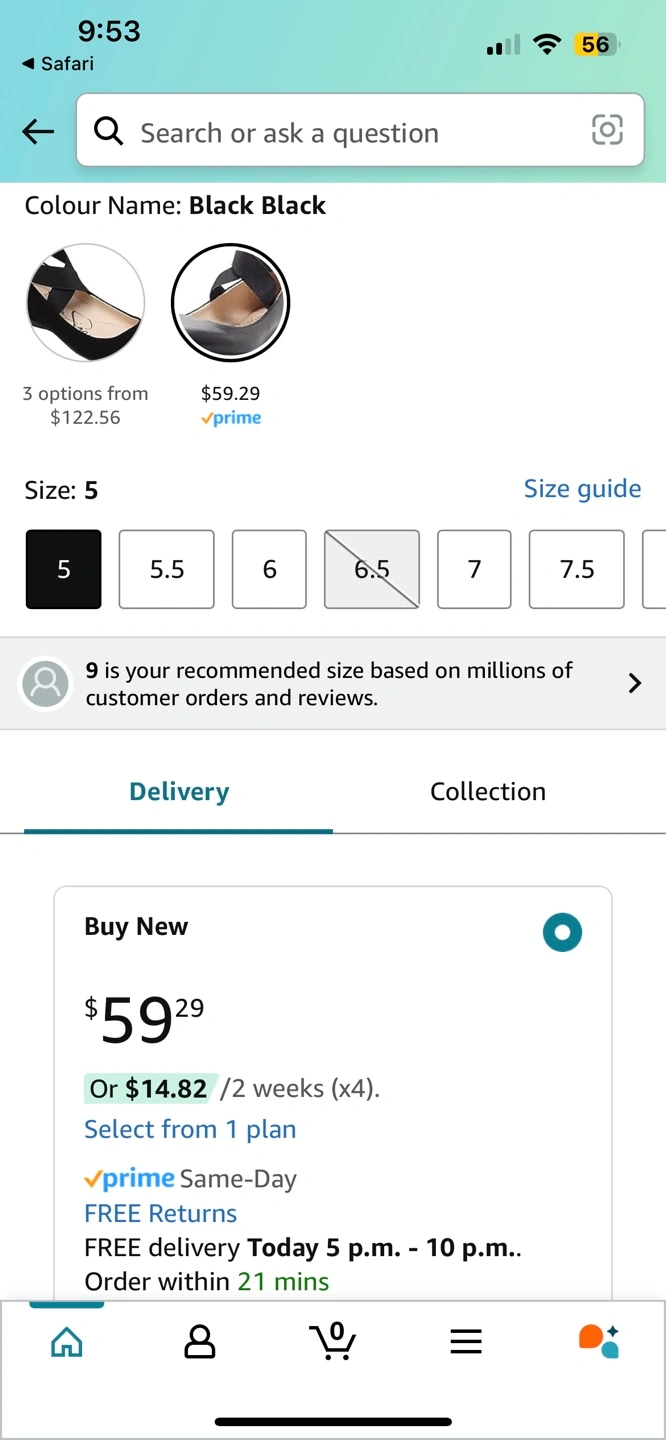Choose size 6
The image size is (666, 1440).
[269, 569]
